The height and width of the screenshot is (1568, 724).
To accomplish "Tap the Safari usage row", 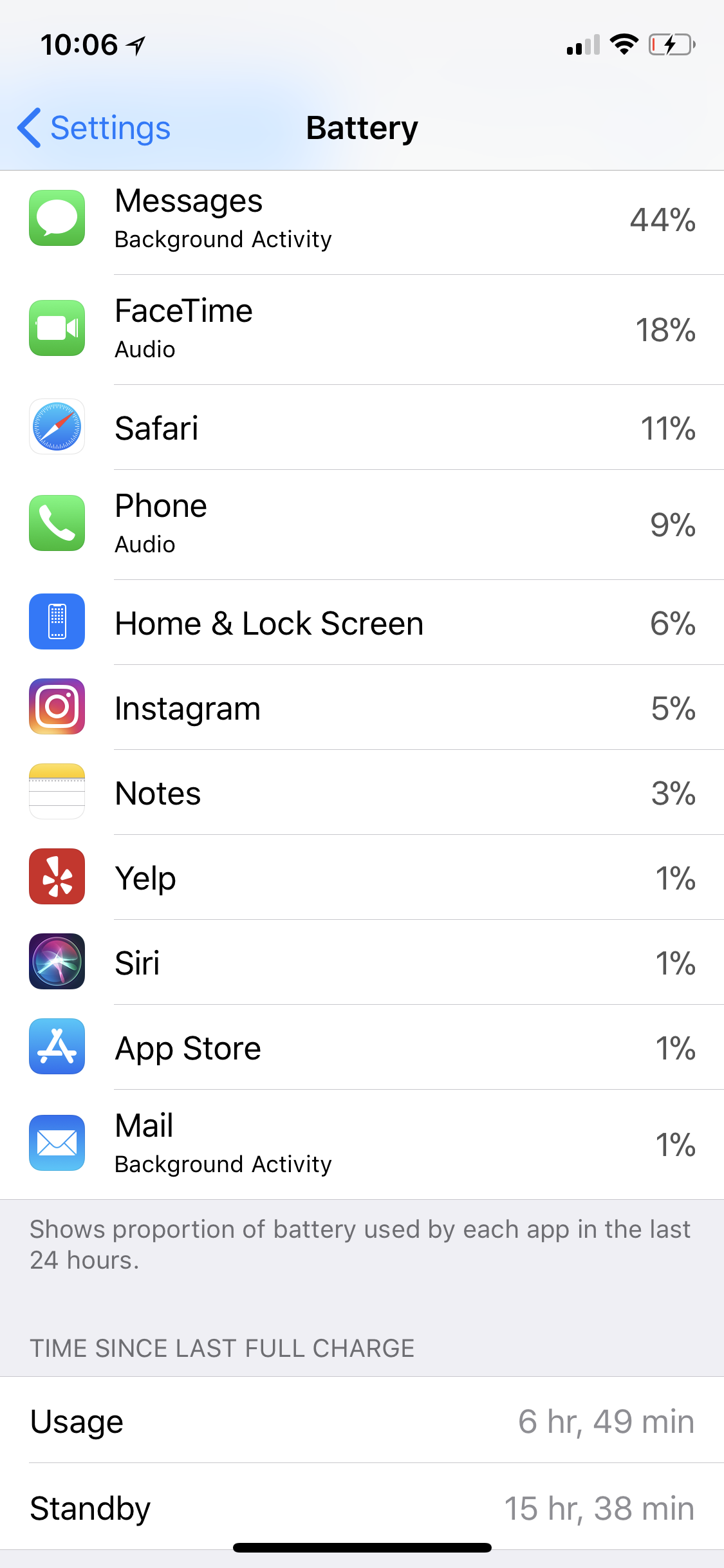I will tap(362, 427).
